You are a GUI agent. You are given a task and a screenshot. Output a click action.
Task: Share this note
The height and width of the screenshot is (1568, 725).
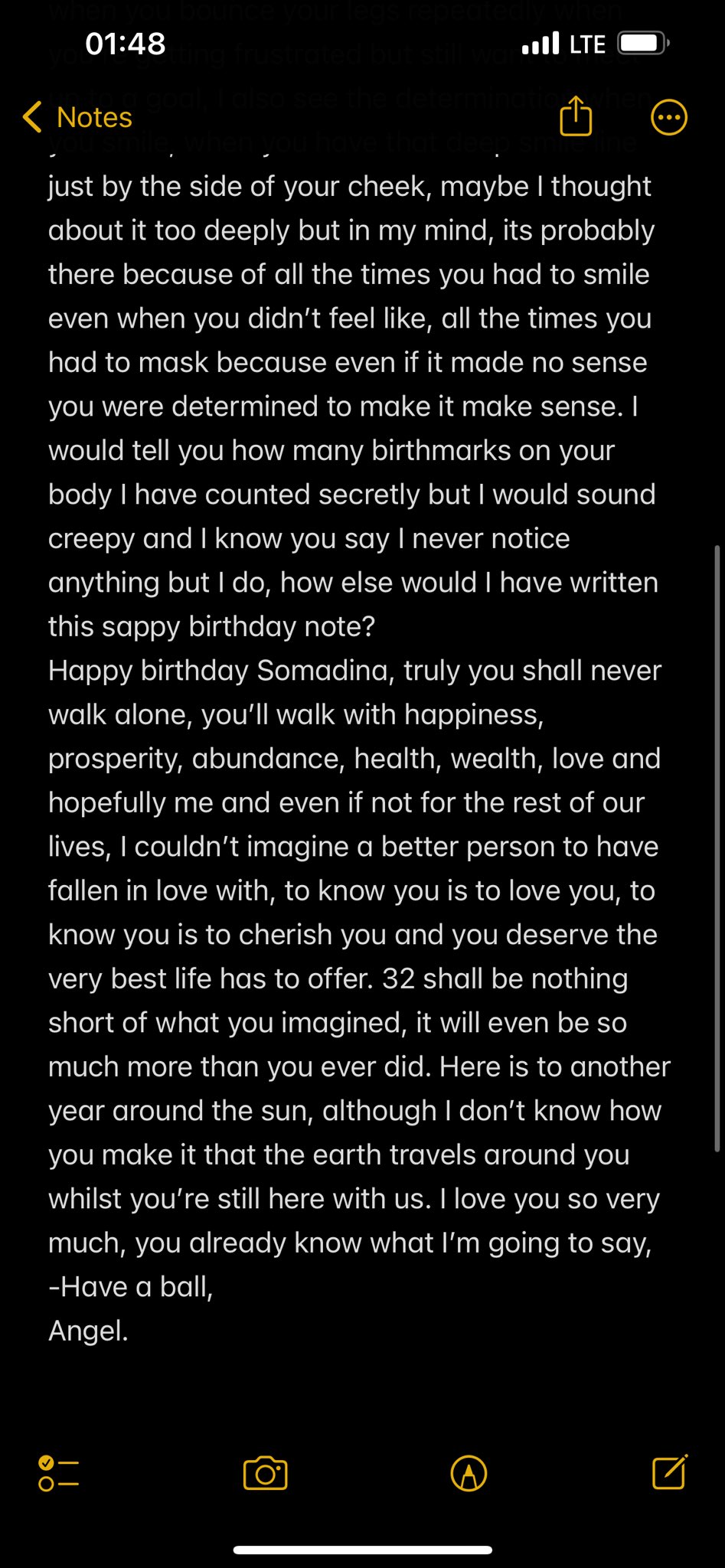click(x=576, y=117)
